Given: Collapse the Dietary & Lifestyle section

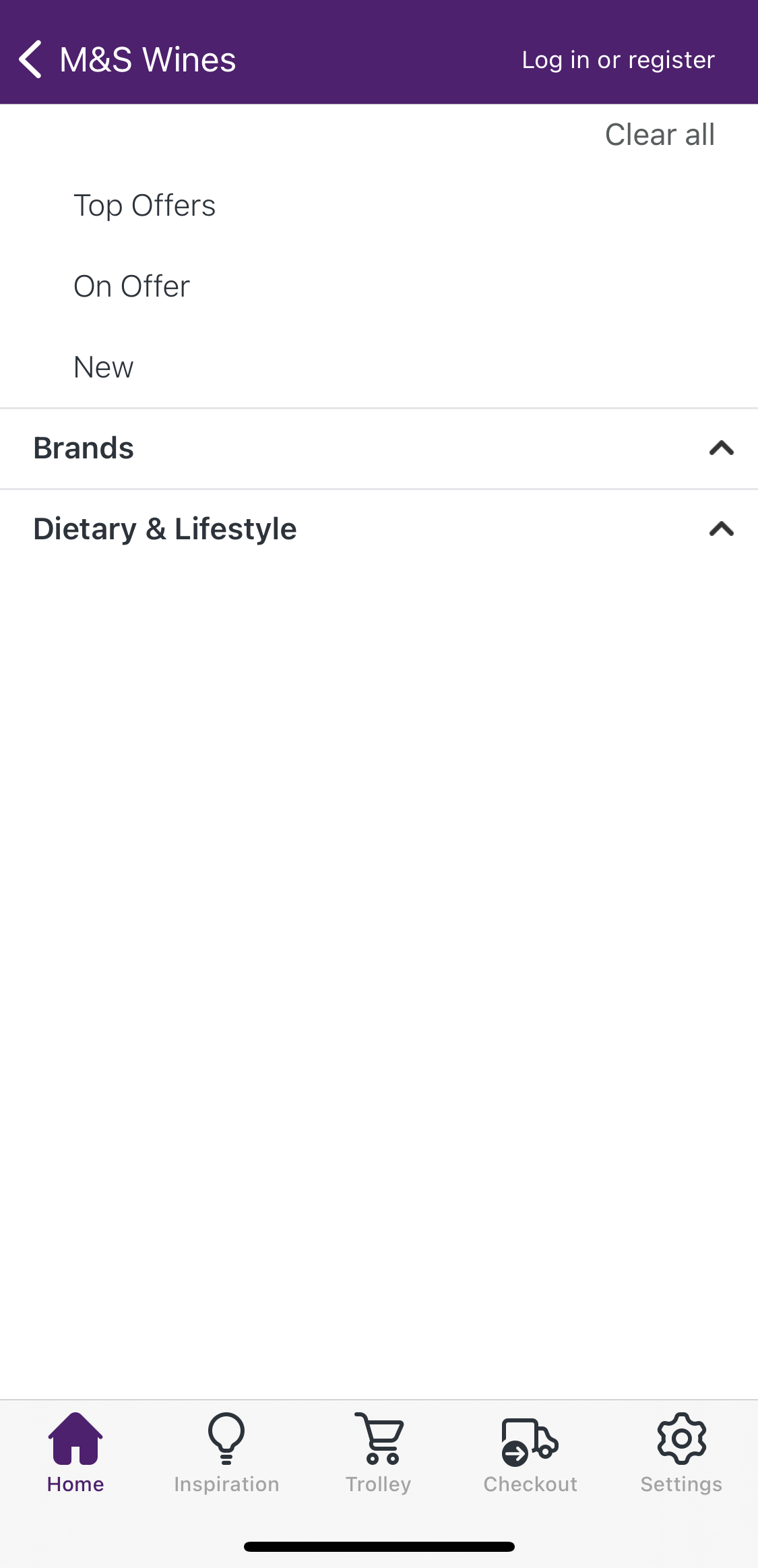Looking at the screenshot, I should 722,529.
